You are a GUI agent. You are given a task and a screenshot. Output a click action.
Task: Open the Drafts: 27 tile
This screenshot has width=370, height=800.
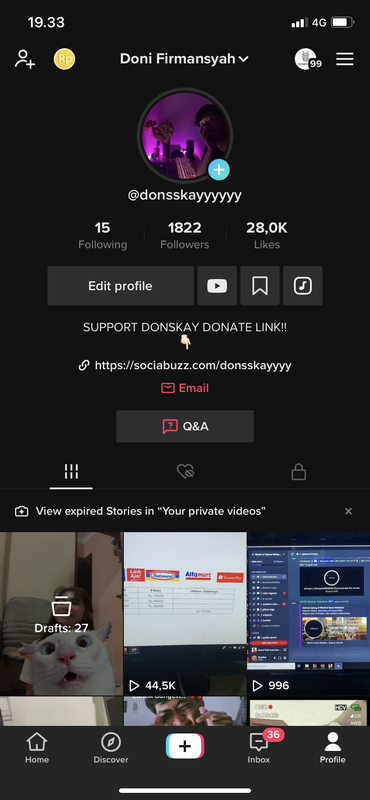click(x=61, y=614)
